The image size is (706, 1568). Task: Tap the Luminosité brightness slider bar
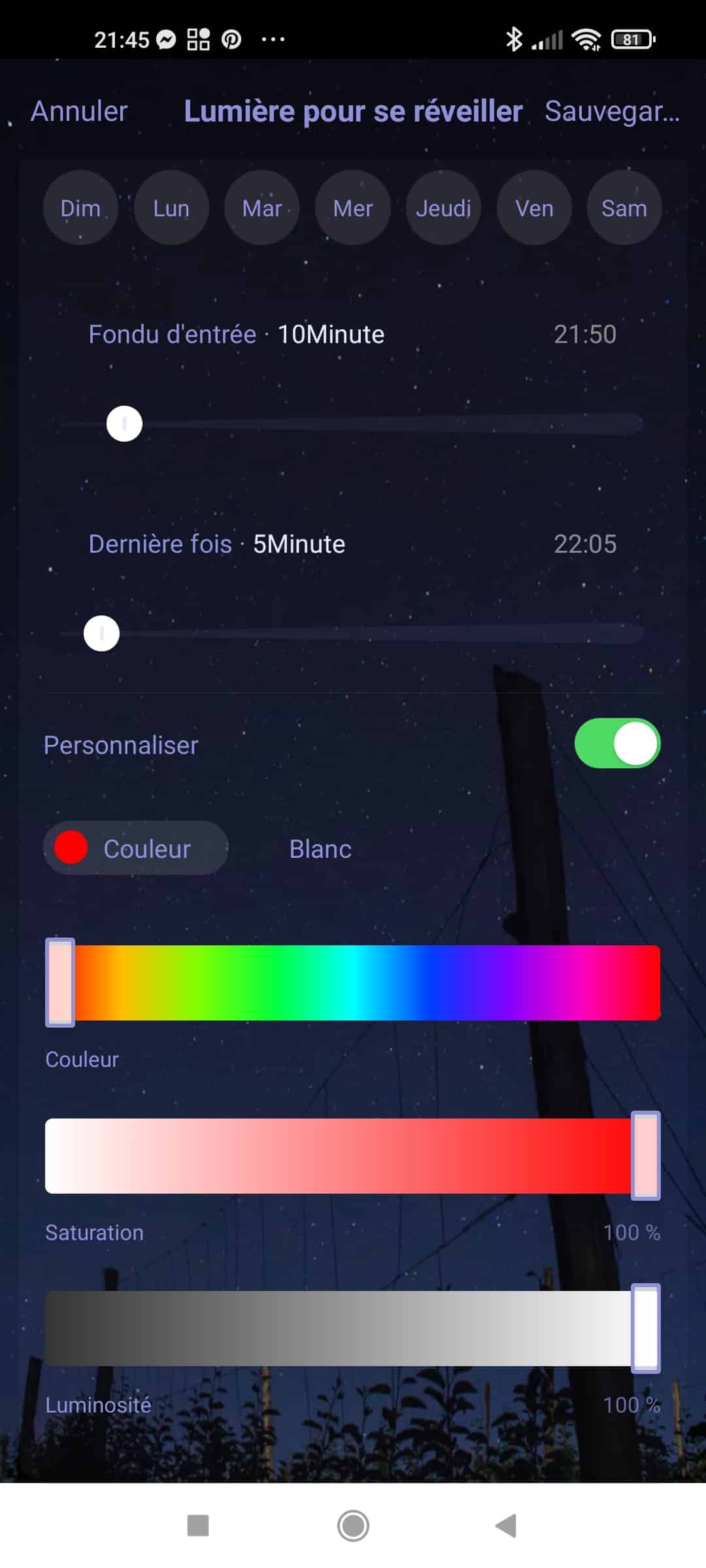(x=353, y=1328)
